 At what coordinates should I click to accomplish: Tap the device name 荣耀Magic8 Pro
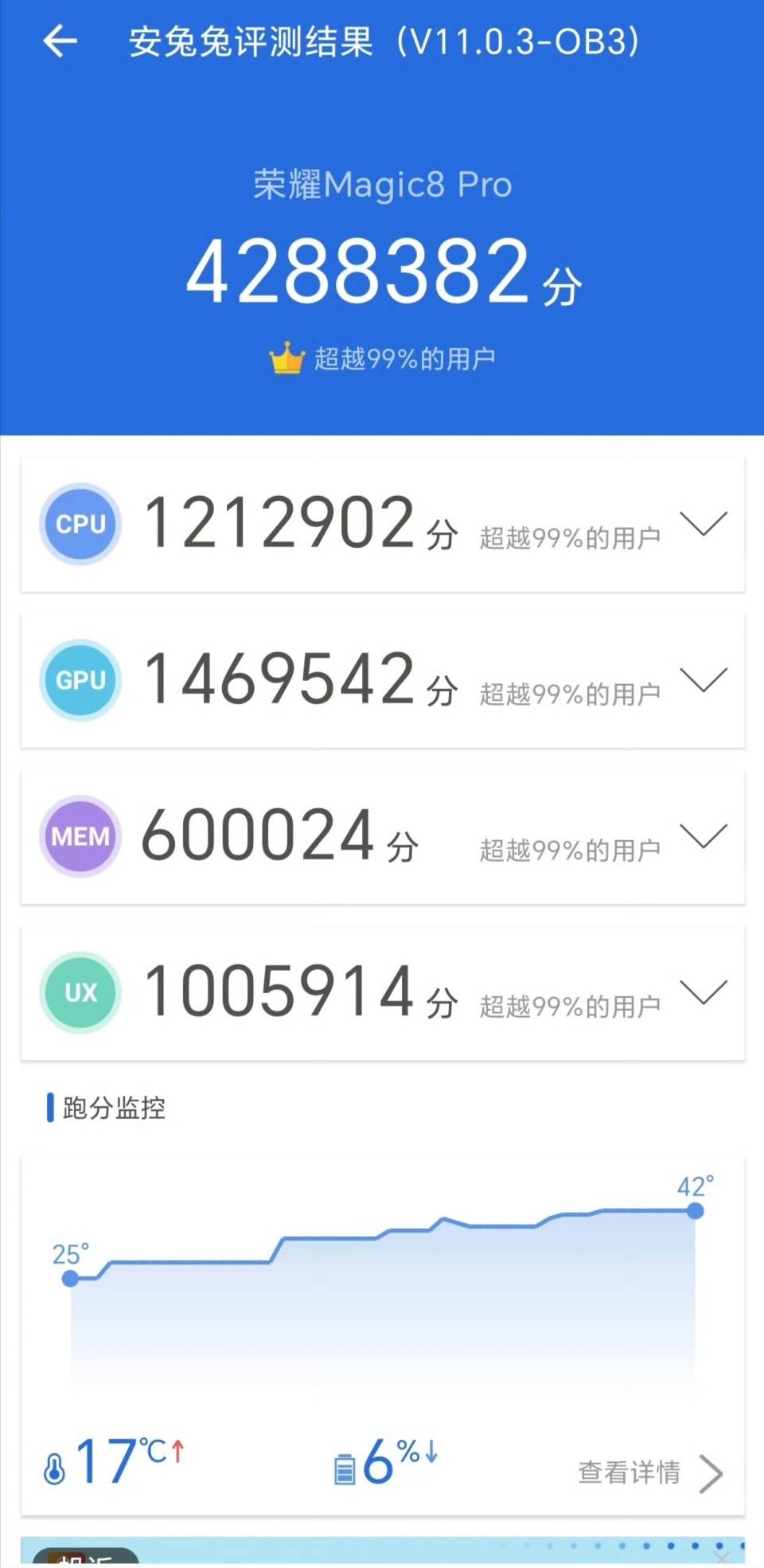tap(382, 183)
